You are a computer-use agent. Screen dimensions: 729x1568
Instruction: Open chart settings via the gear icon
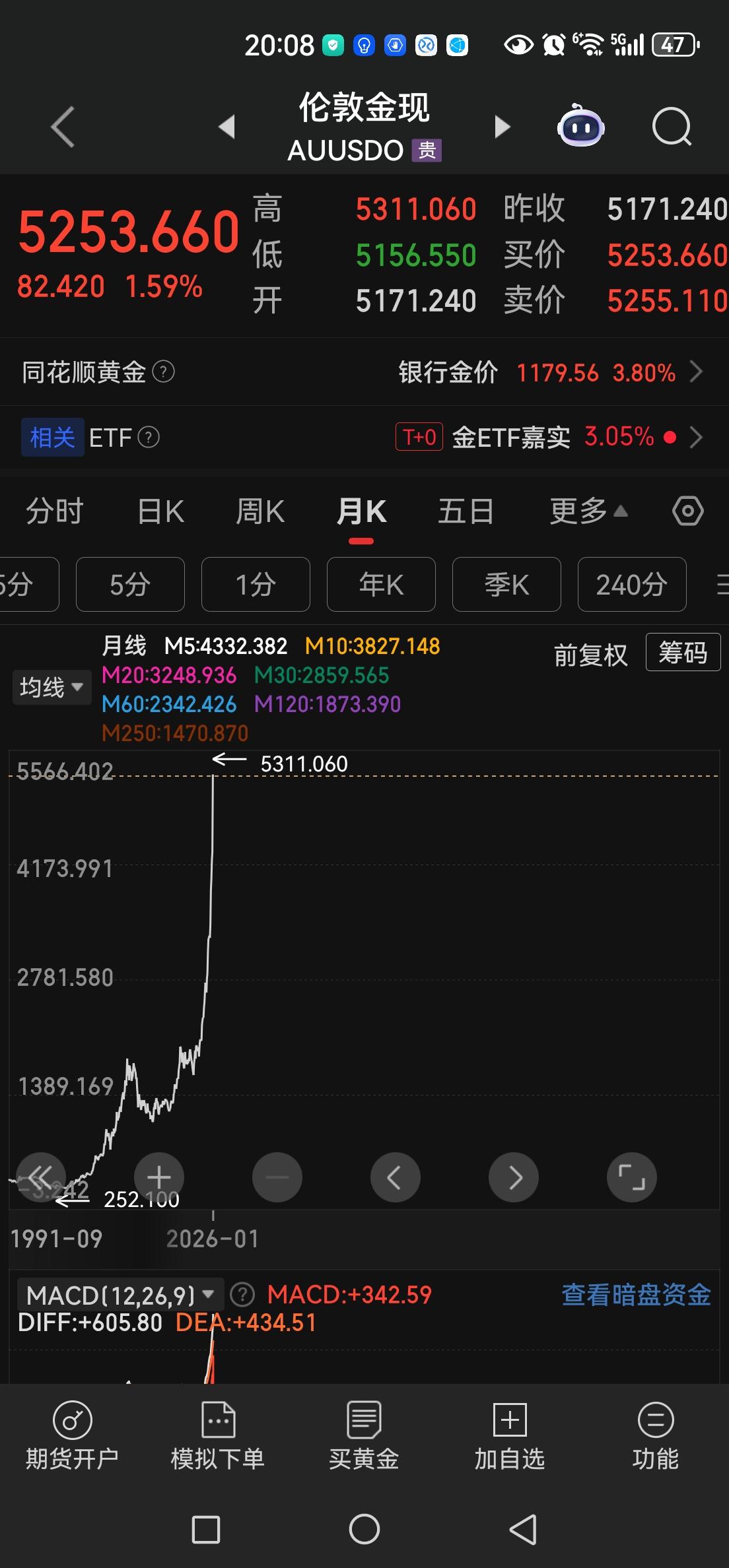[688, 510]
